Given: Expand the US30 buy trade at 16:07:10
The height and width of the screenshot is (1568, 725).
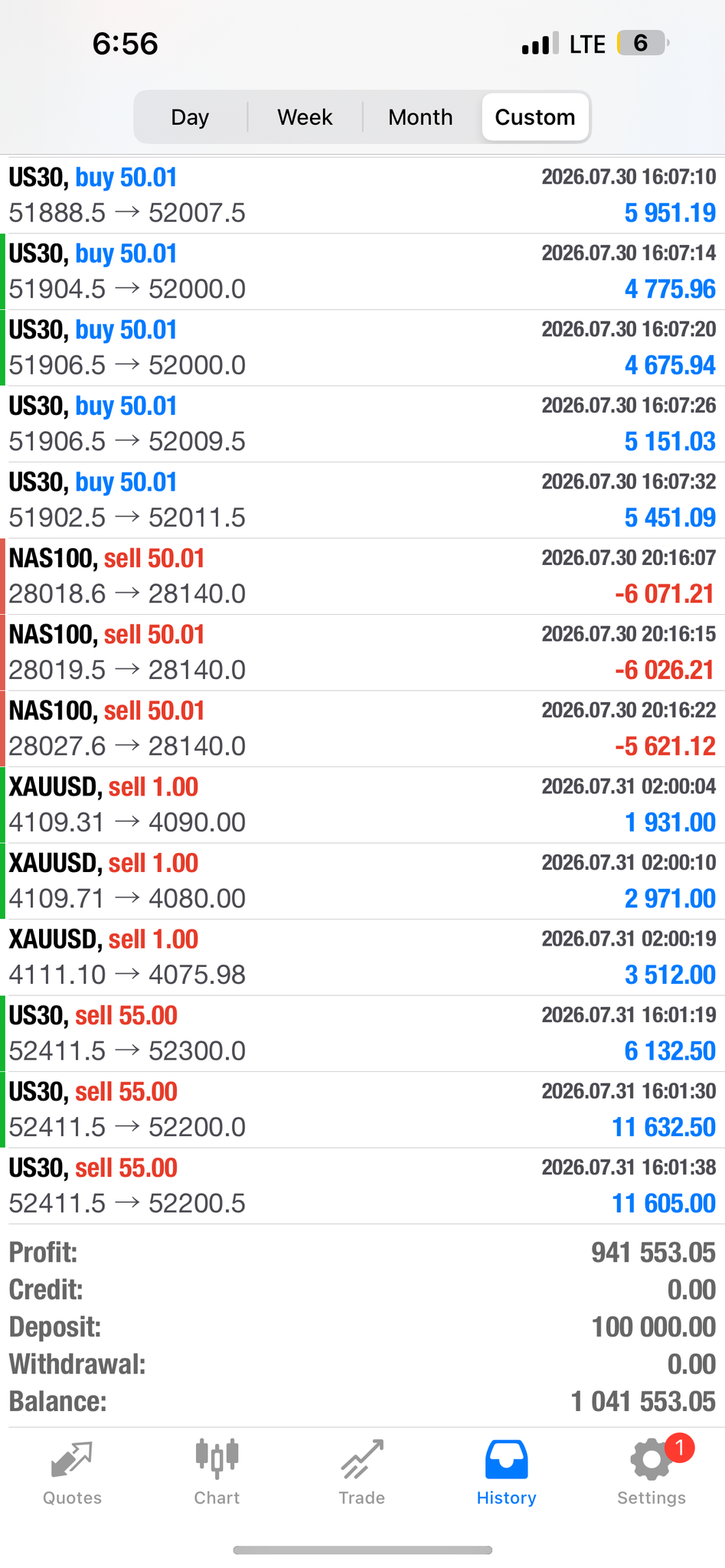Looking at the screenshot, I should point(362,195).
